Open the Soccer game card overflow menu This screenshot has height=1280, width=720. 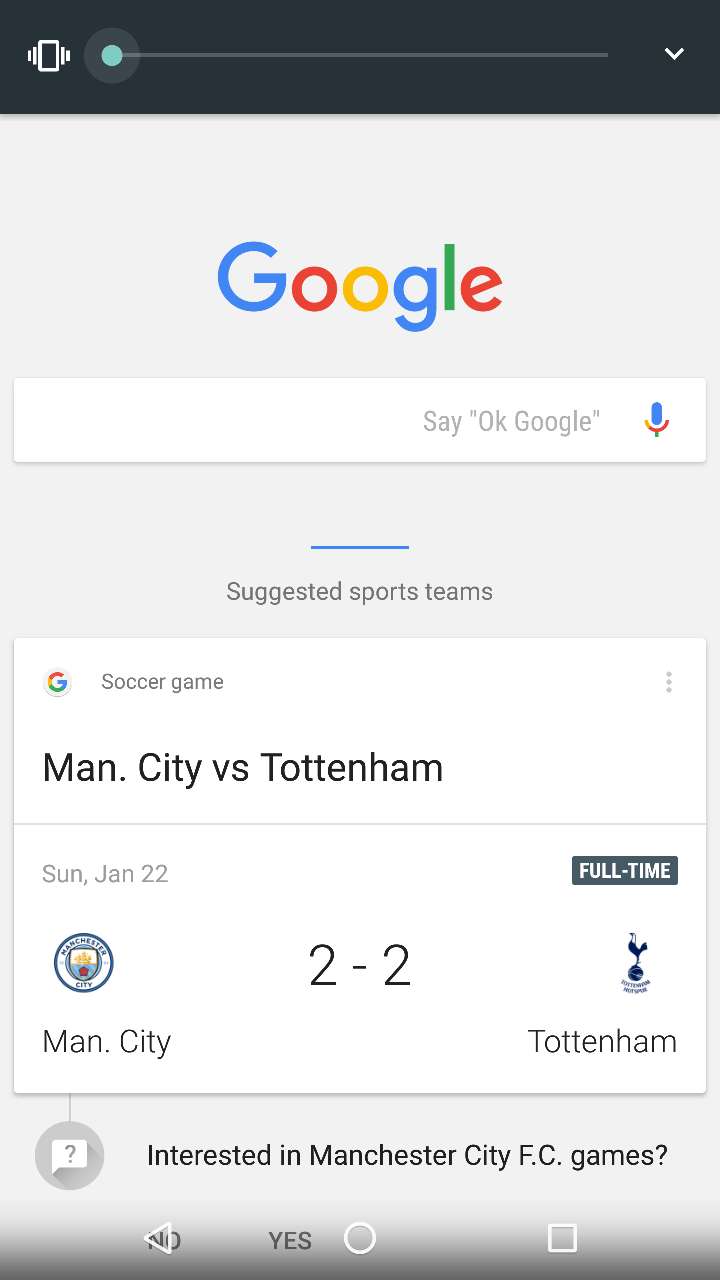pos(668,682)
